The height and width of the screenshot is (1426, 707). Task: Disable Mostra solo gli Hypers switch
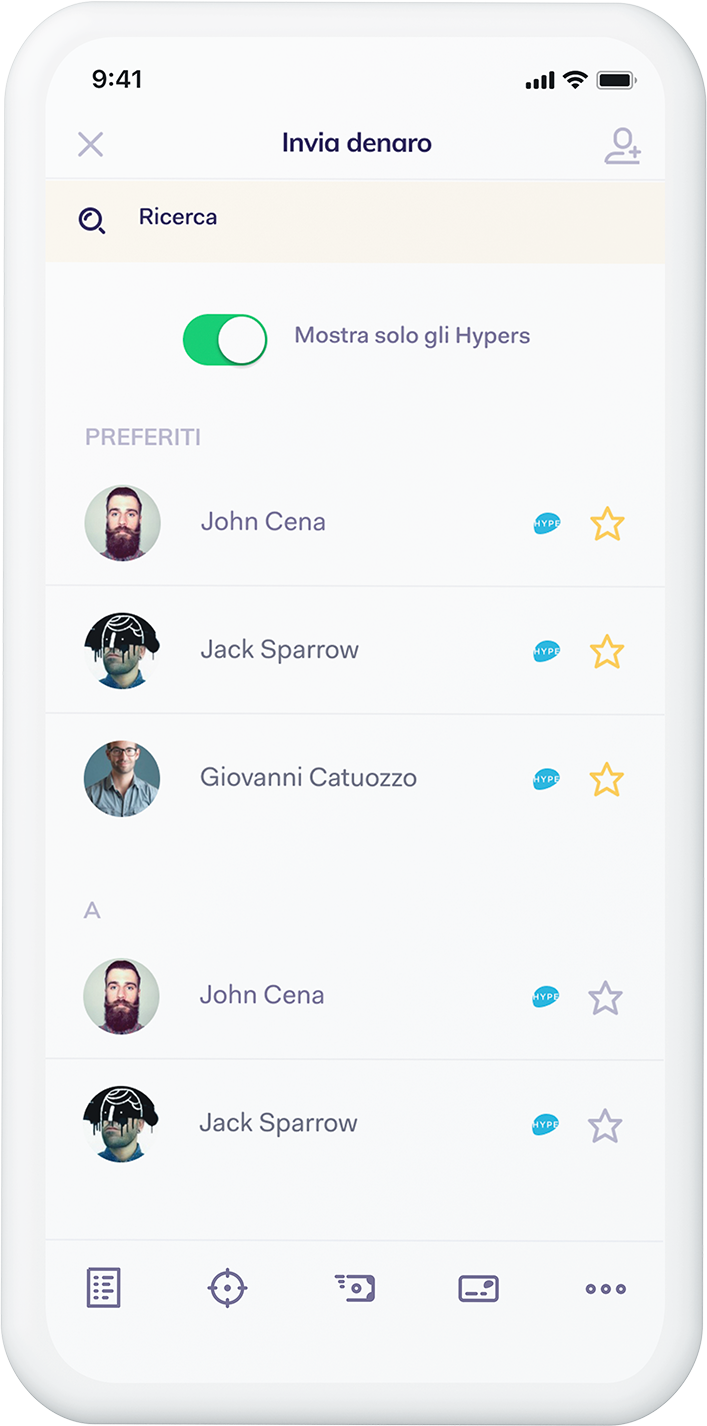click(225, 340)
